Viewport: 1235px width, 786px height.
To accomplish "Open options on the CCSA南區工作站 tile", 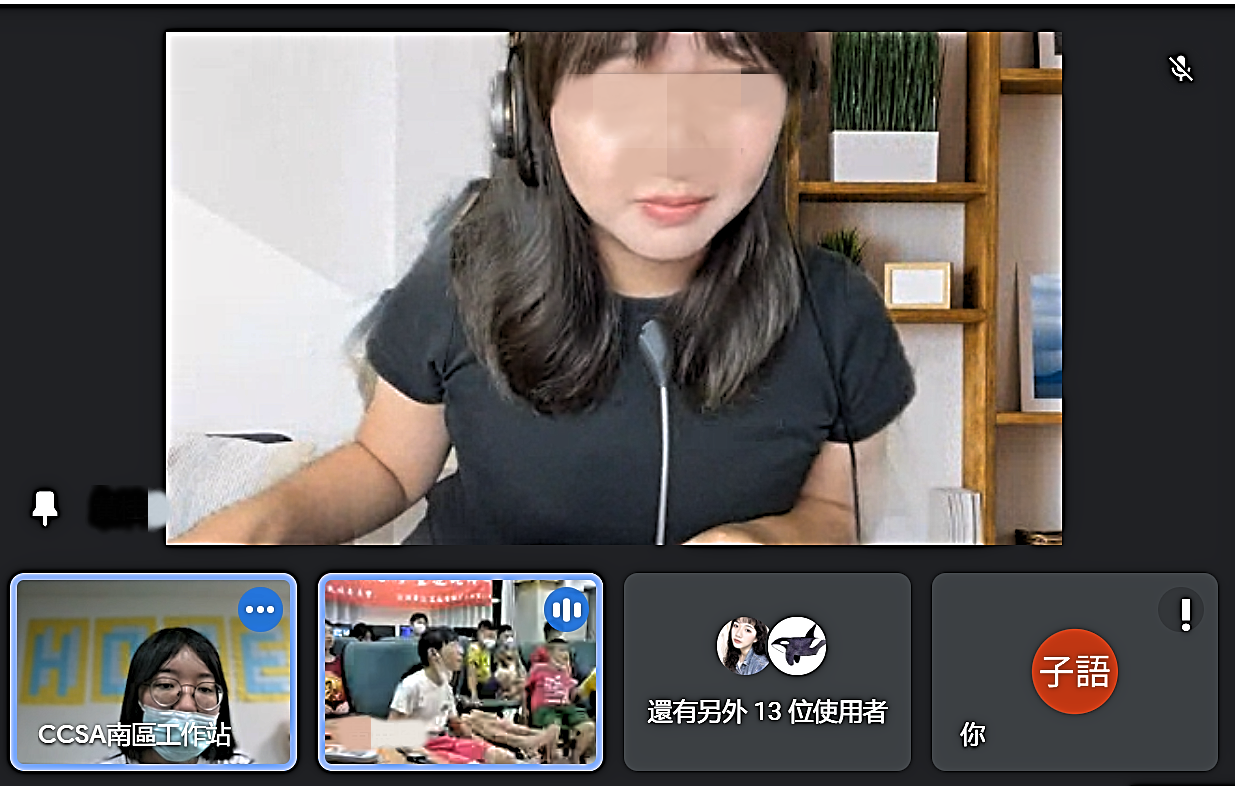I will 260,609.
